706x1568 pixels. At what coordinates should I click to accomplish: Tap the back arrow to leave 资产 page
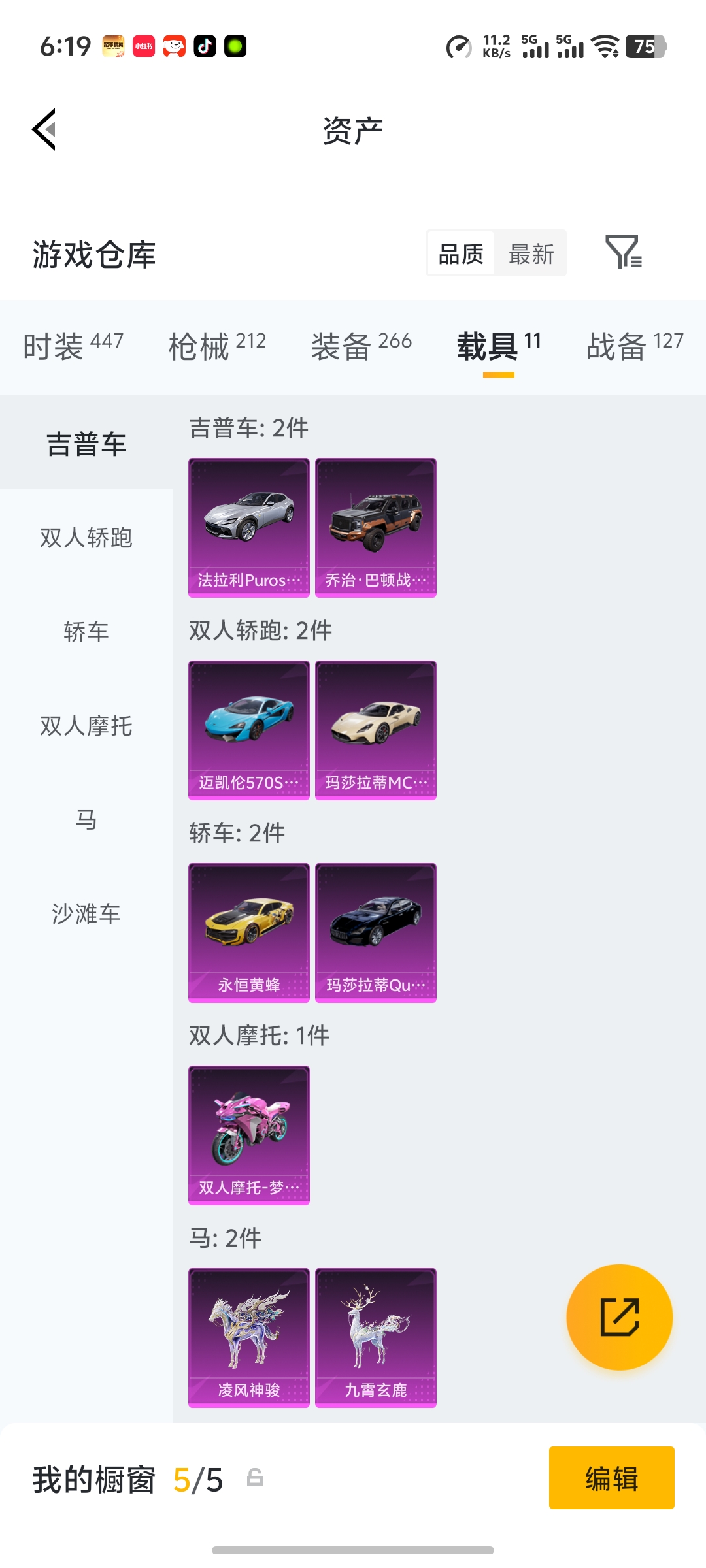click(x=43, y=129)
